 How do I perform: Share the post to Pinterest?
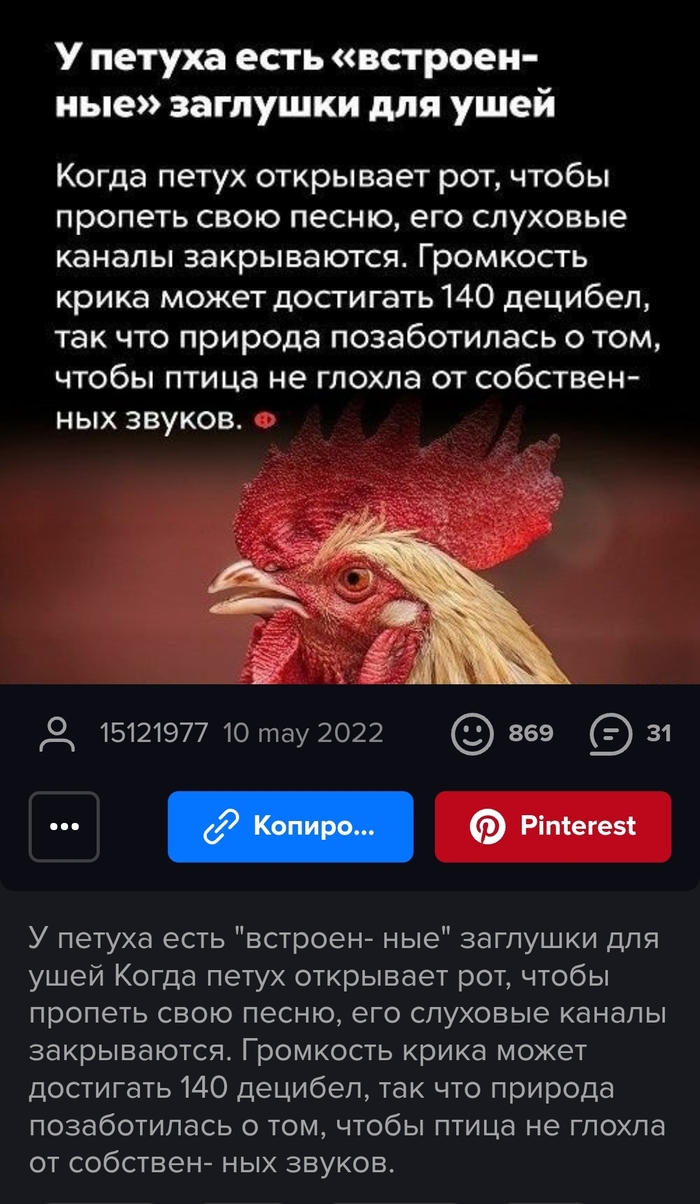click(x=552, y=826)
